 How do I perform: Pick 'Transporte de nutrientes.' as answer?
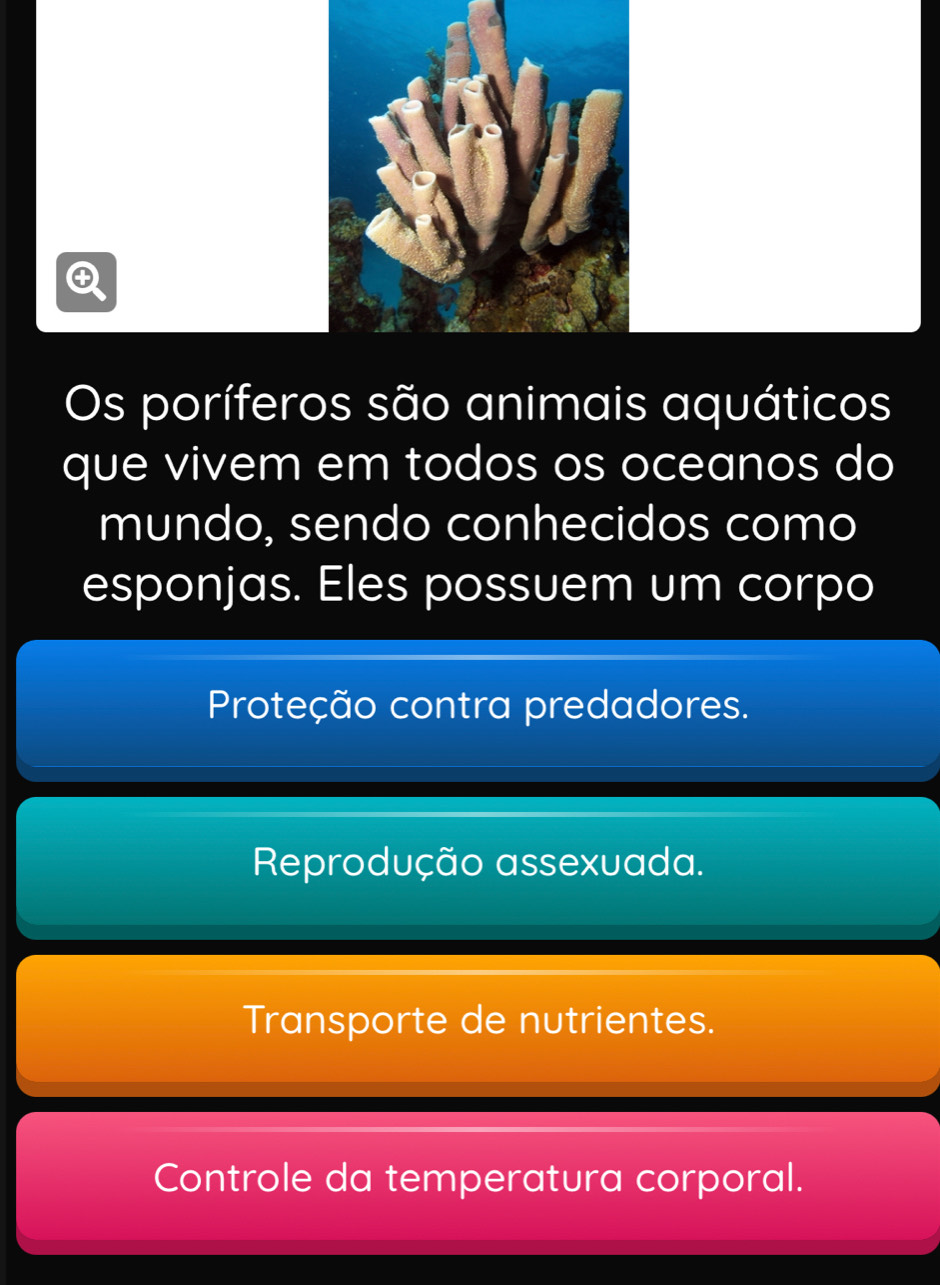click(x=478, y=1020)
